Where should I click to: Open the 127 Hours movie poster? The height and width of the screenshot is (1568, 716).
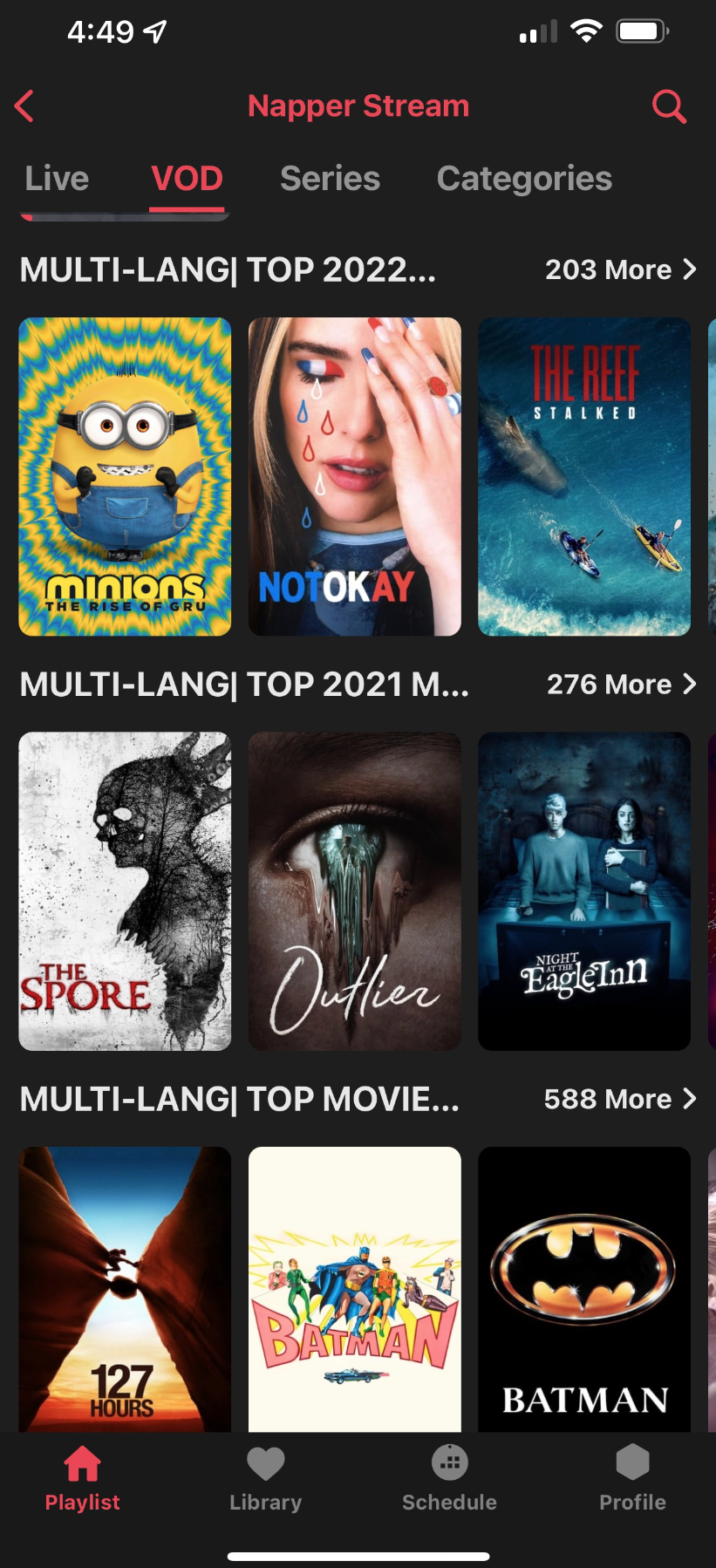point(125,1288)
